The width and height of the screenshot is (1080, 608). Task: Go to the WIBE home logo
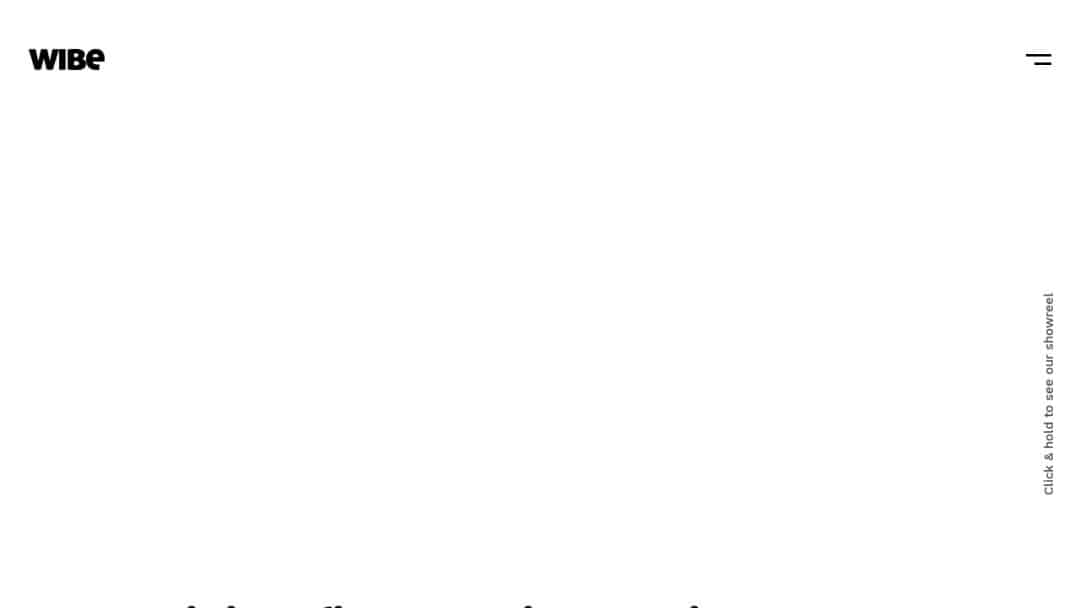pos(67,60)
